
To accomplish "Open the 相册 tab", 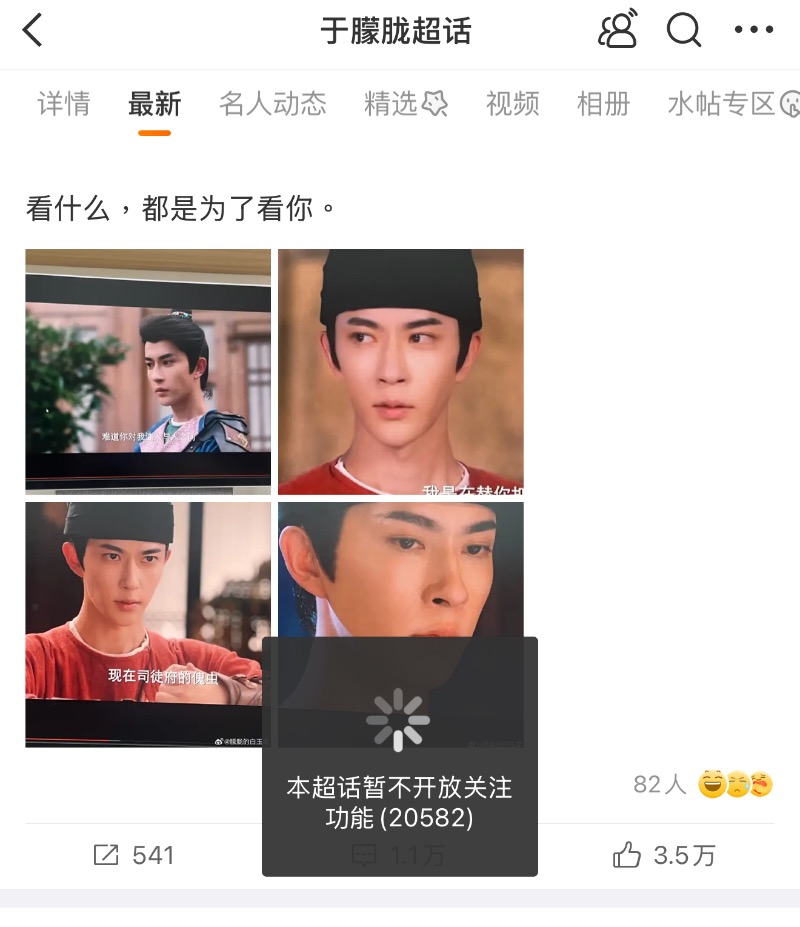I will tap(604, 104).
